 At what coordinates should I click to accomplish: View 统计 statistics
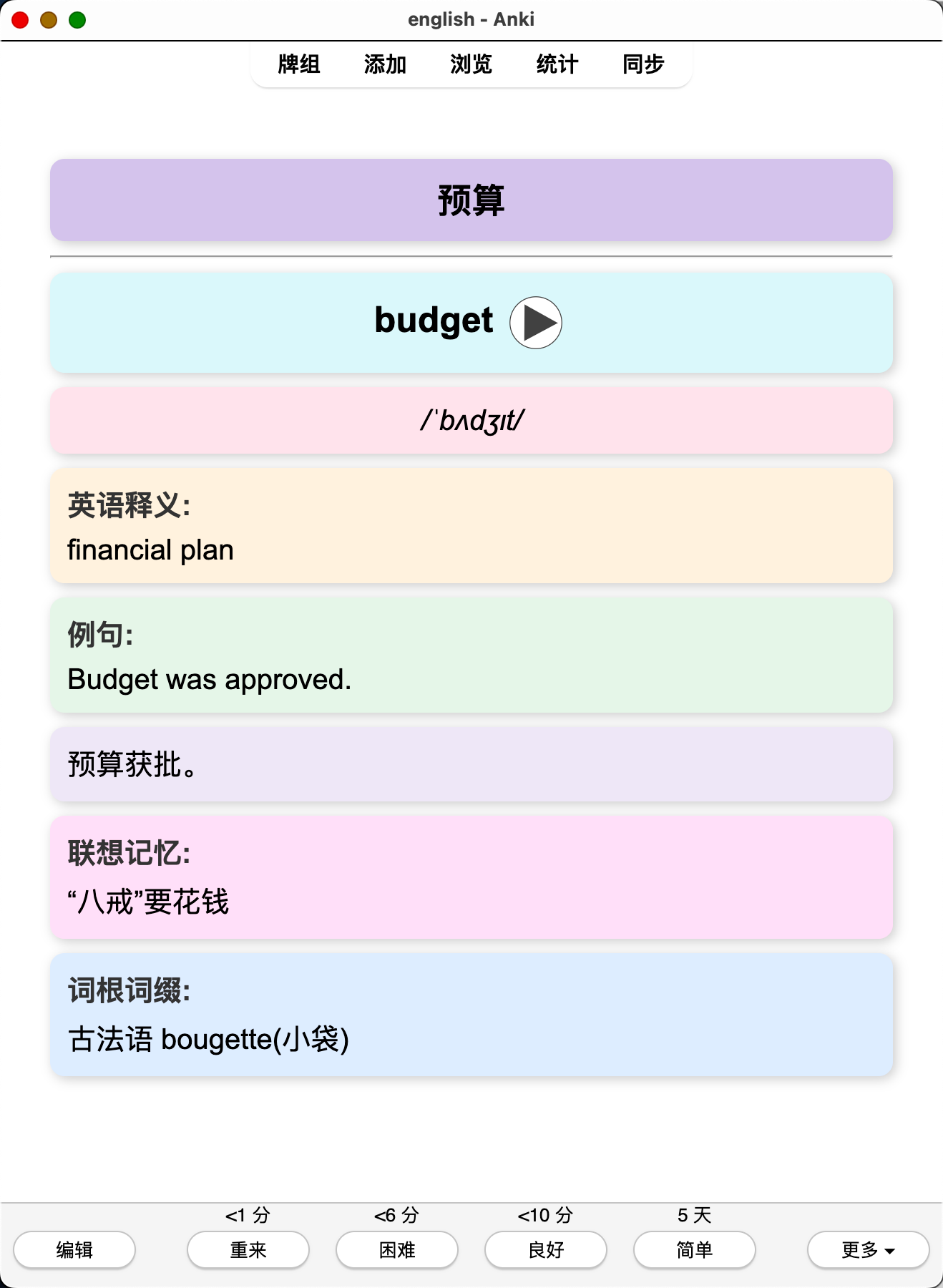[557, 64]
